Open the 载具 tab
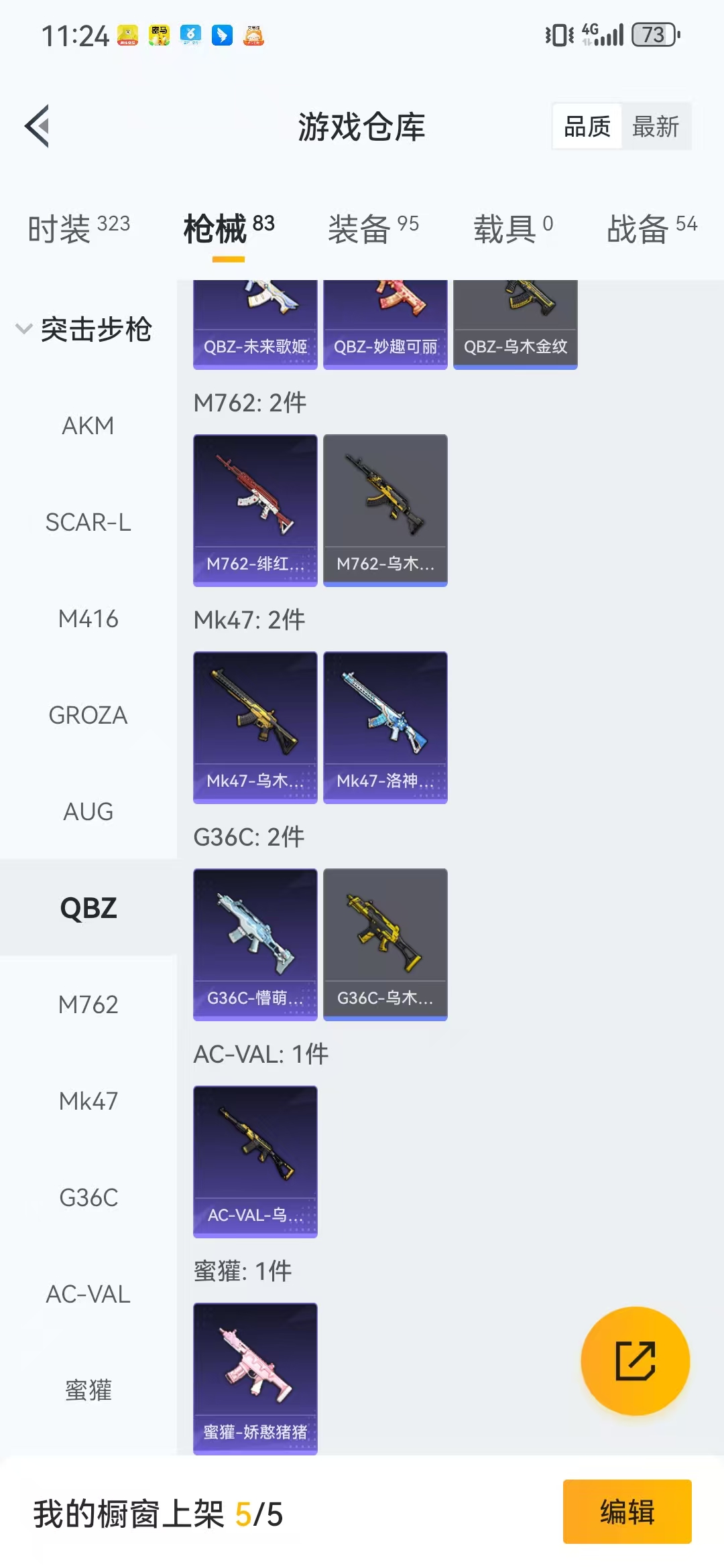 tap(513, 229)
